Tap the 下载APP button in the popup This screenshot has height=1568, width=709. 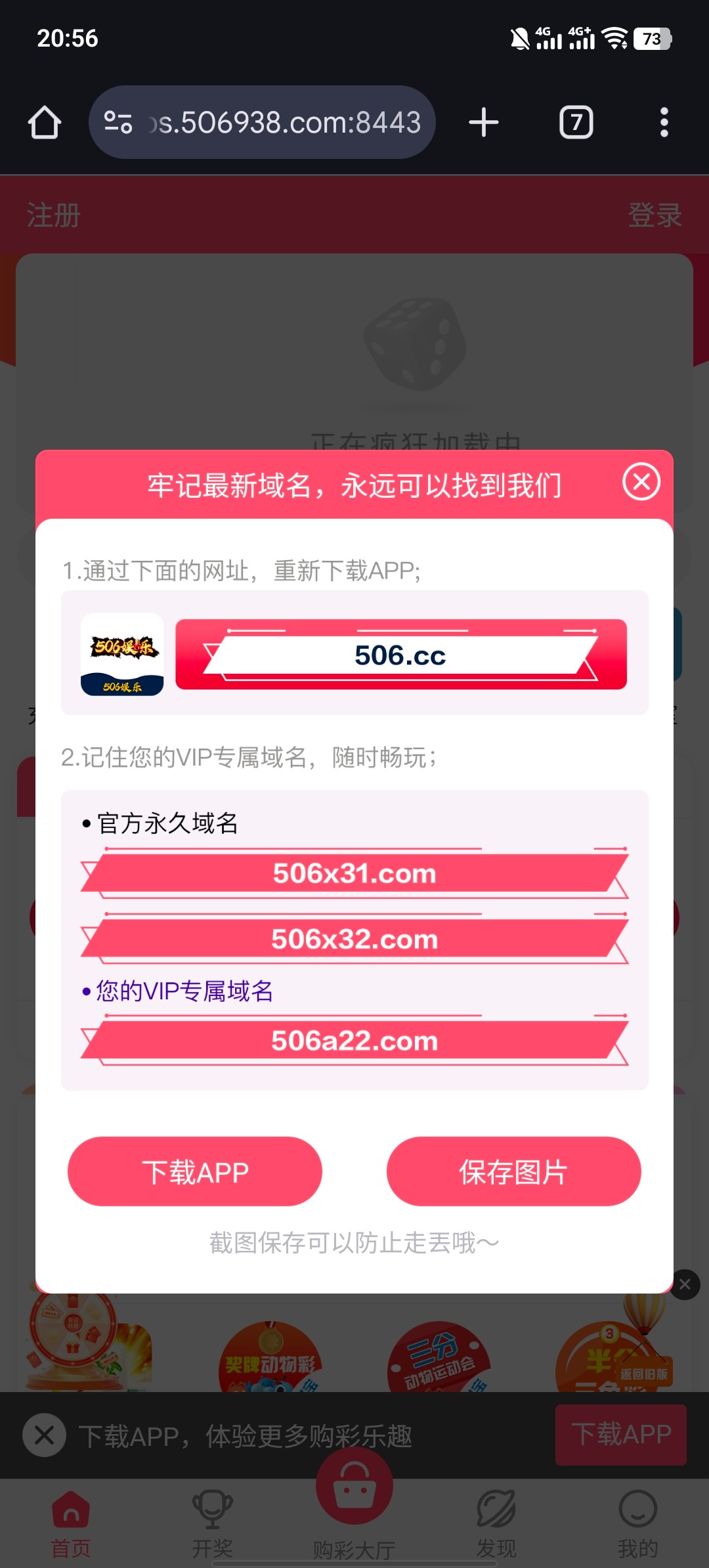point(195,1171)
